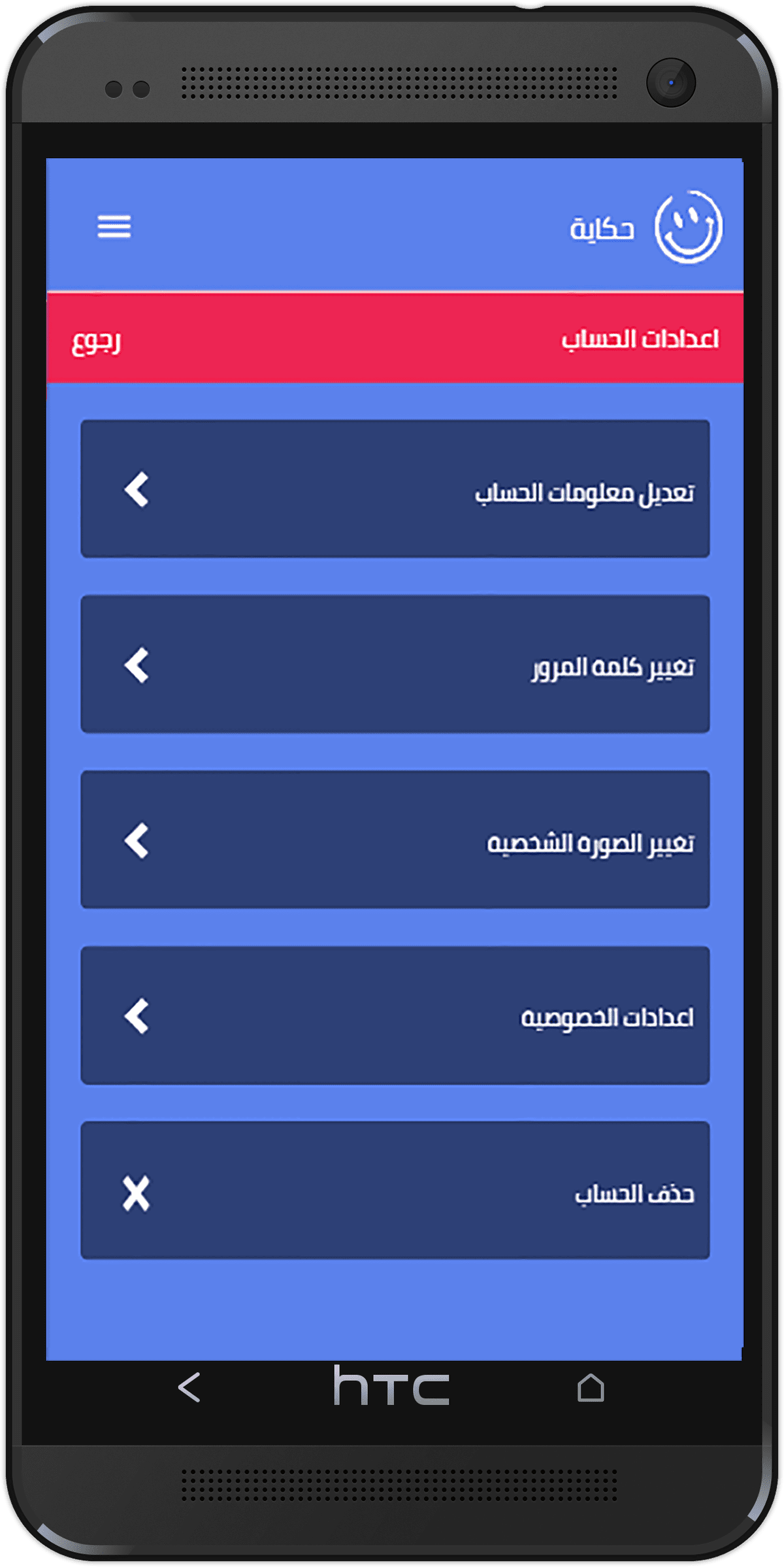Open اعدادات الخصوصيه row
This screenshot has width=784, height=1567.
tap(395, 1015)
